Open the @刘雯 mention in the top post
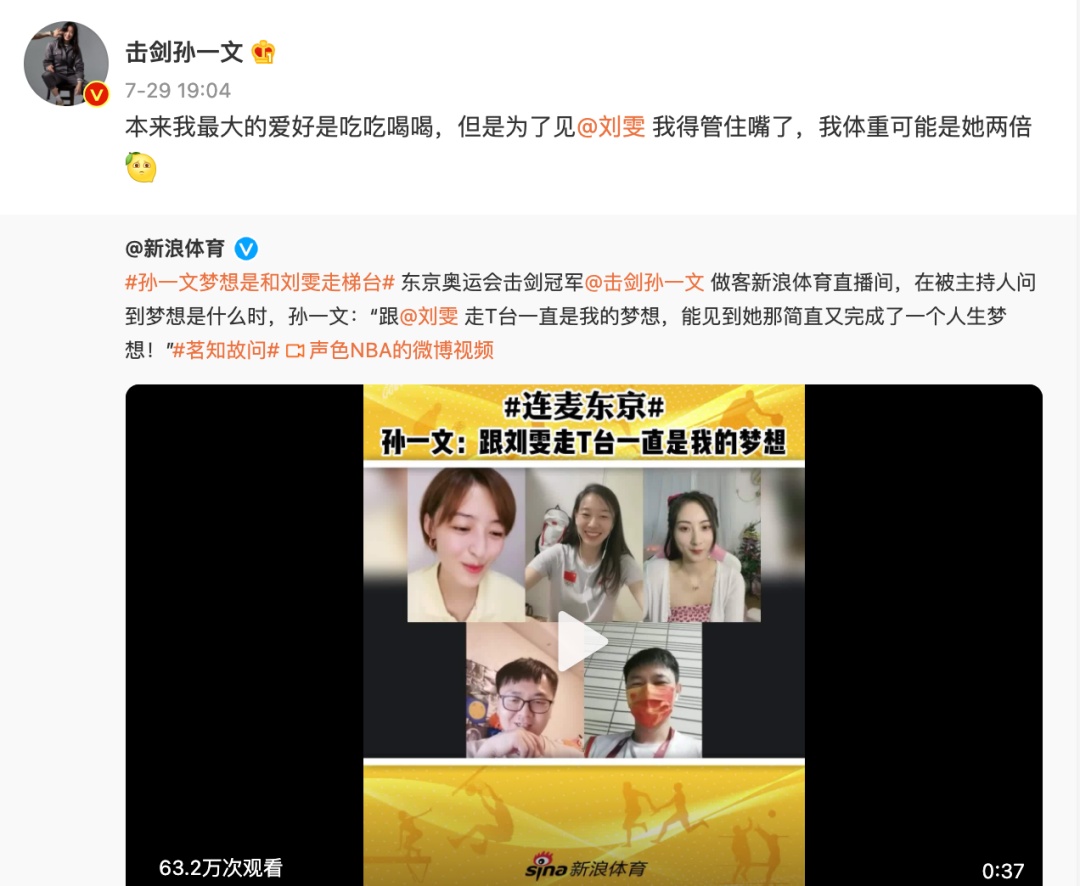This screenshot has width=1080, height=886. [611, 127]
